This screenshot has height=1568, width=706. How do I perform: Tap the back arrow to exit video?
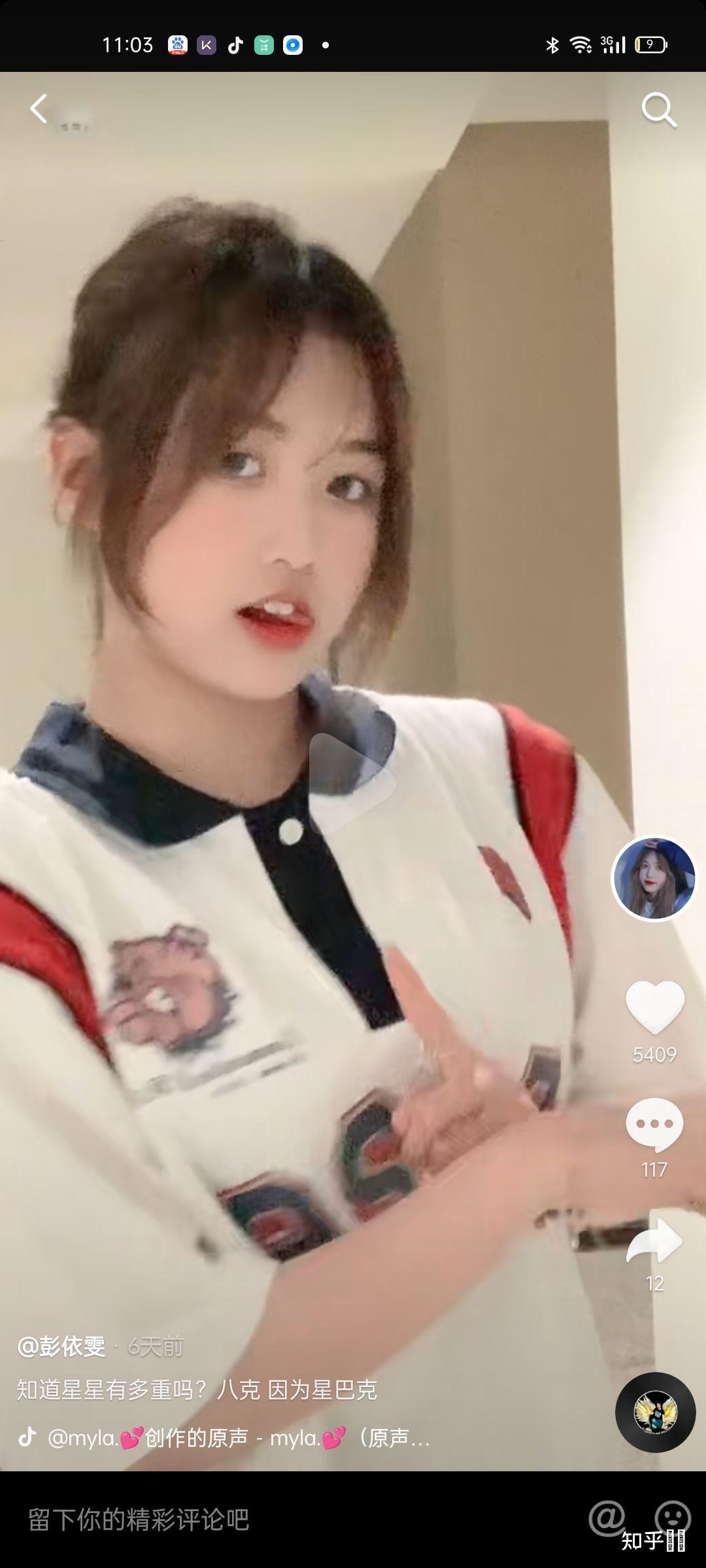click(x=39, y=110)
